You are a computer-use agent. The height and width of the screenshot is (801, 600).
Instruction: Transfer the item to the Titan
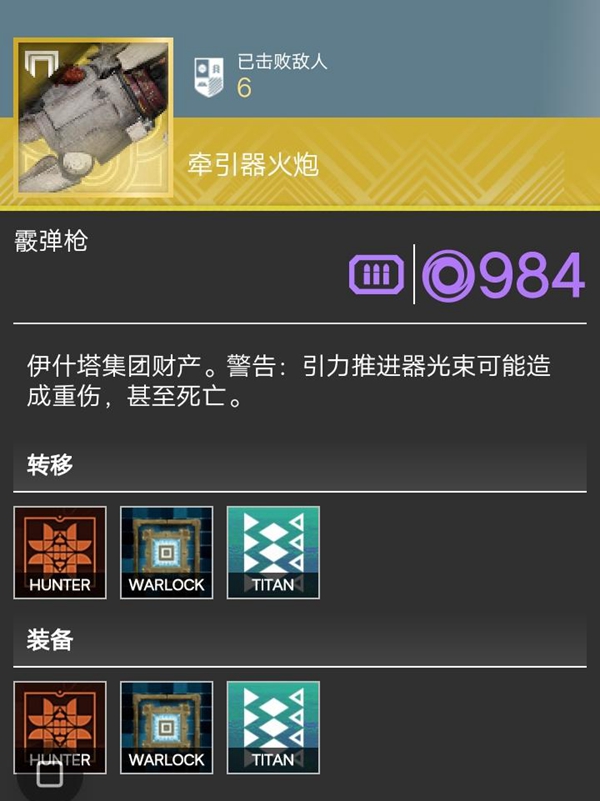[x=273, y=553]
